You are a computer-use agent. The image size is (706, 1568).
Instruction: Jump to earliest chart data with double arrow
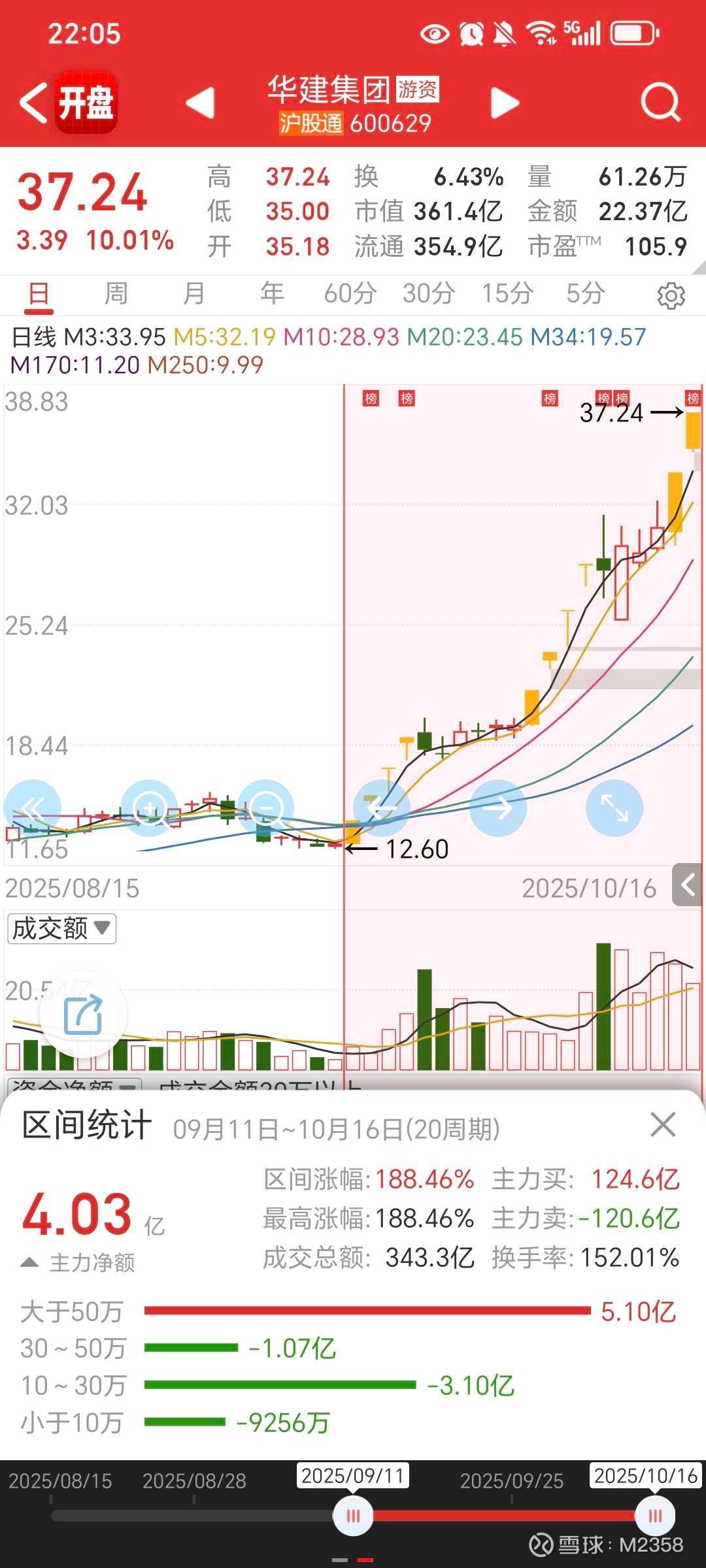click(33, 808)
